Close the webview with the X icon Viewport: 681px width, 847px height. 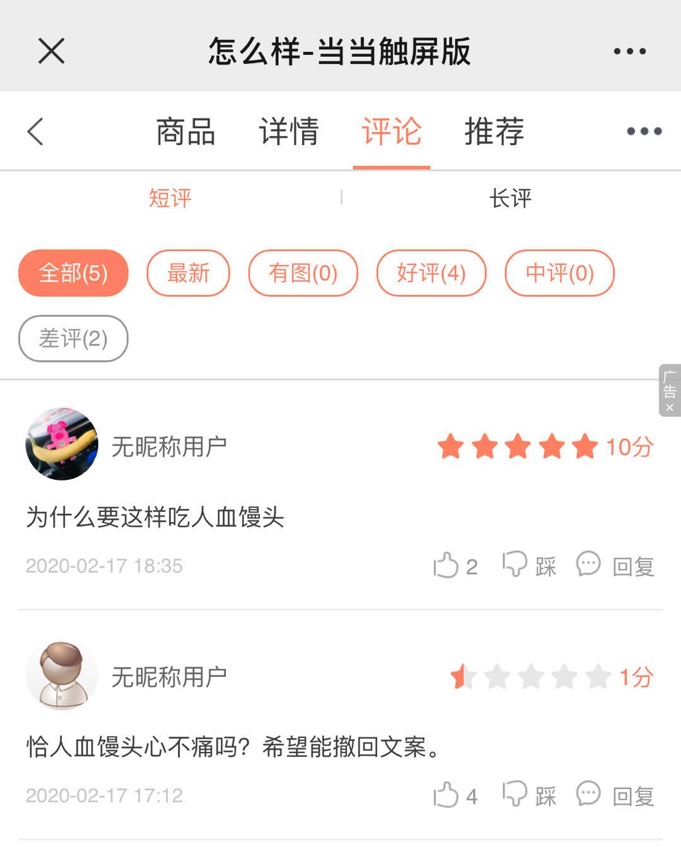click(x=51, y=51)
